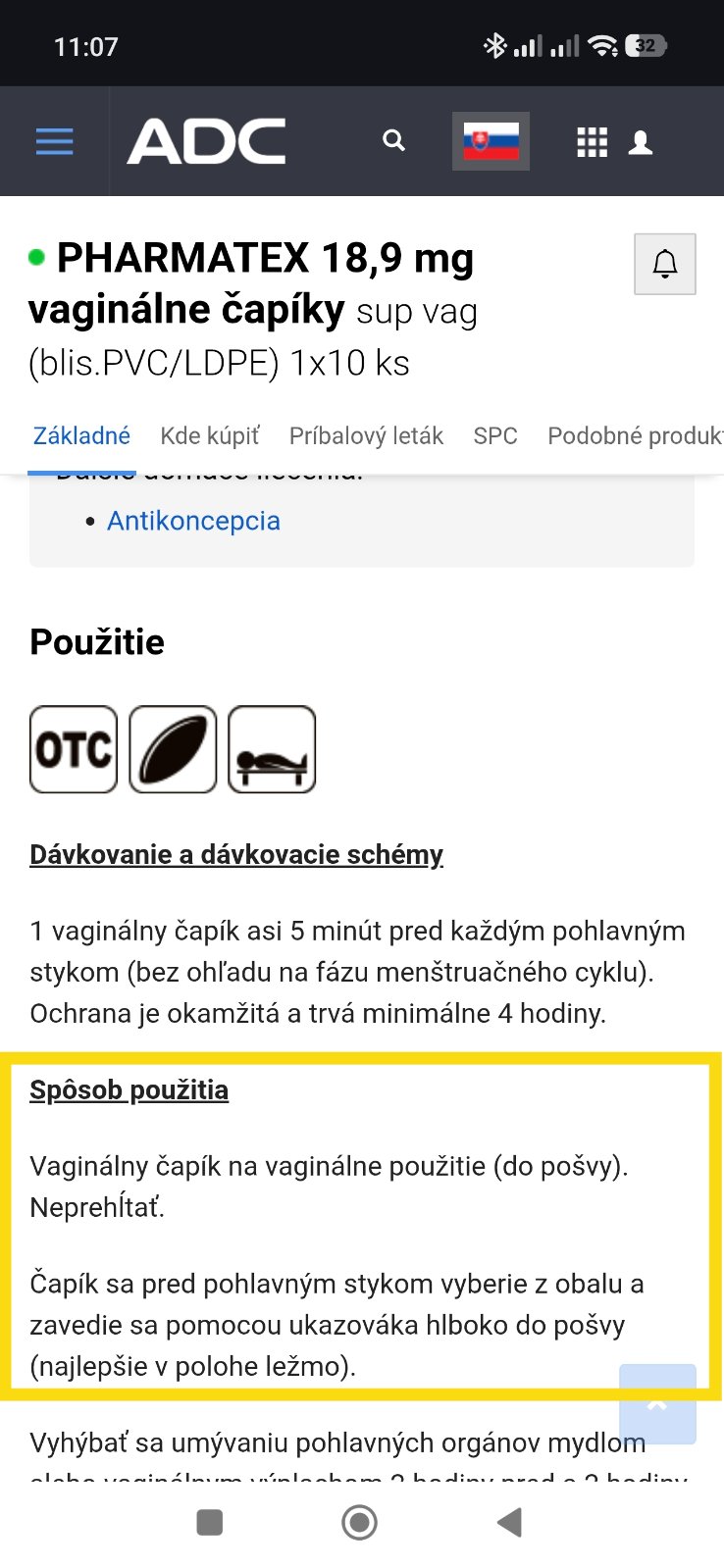724x1568 pixels.
Task: Switch to the Kde kúpiť tab
Action: 210,435
